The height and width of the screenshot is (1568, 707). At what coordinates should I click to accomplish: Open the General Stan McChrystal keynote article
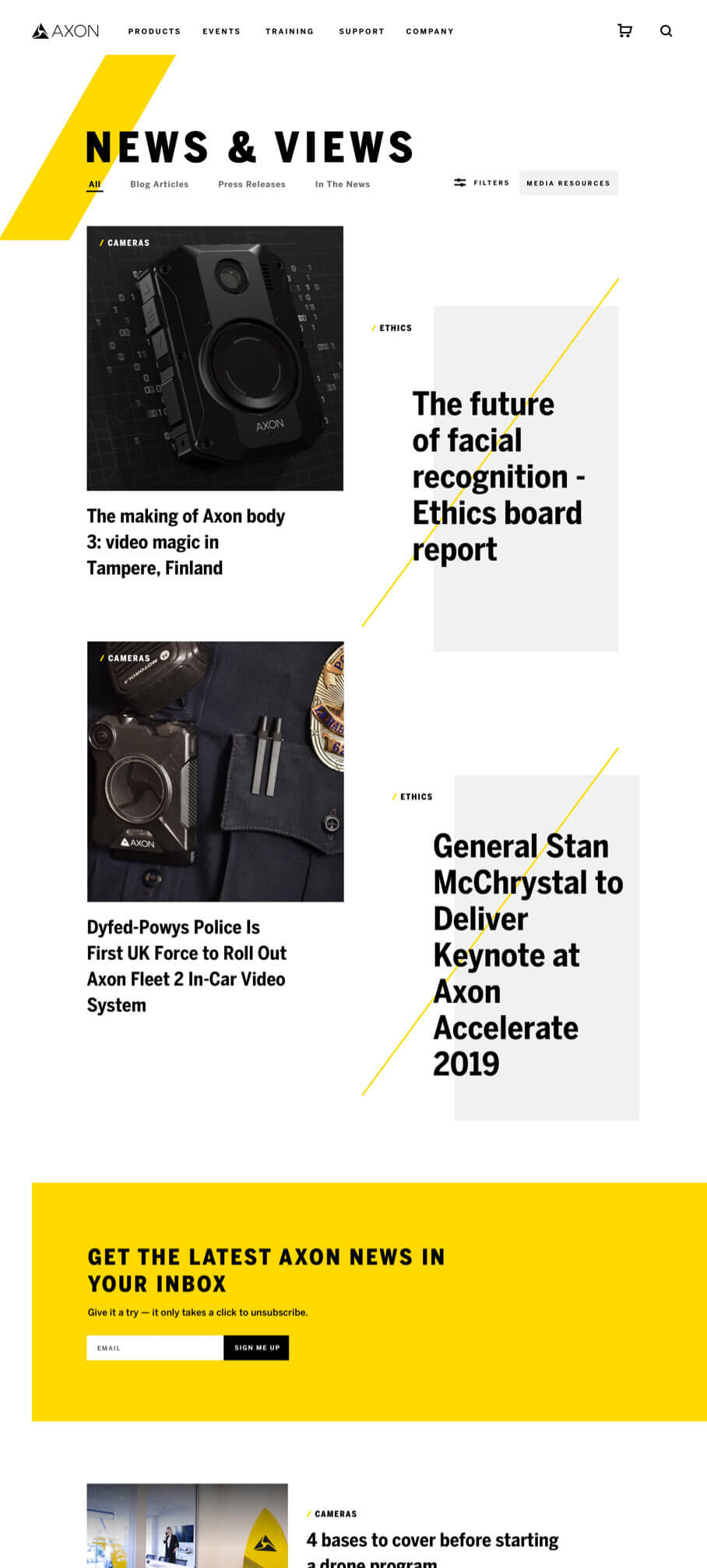[x=528, y=955]
